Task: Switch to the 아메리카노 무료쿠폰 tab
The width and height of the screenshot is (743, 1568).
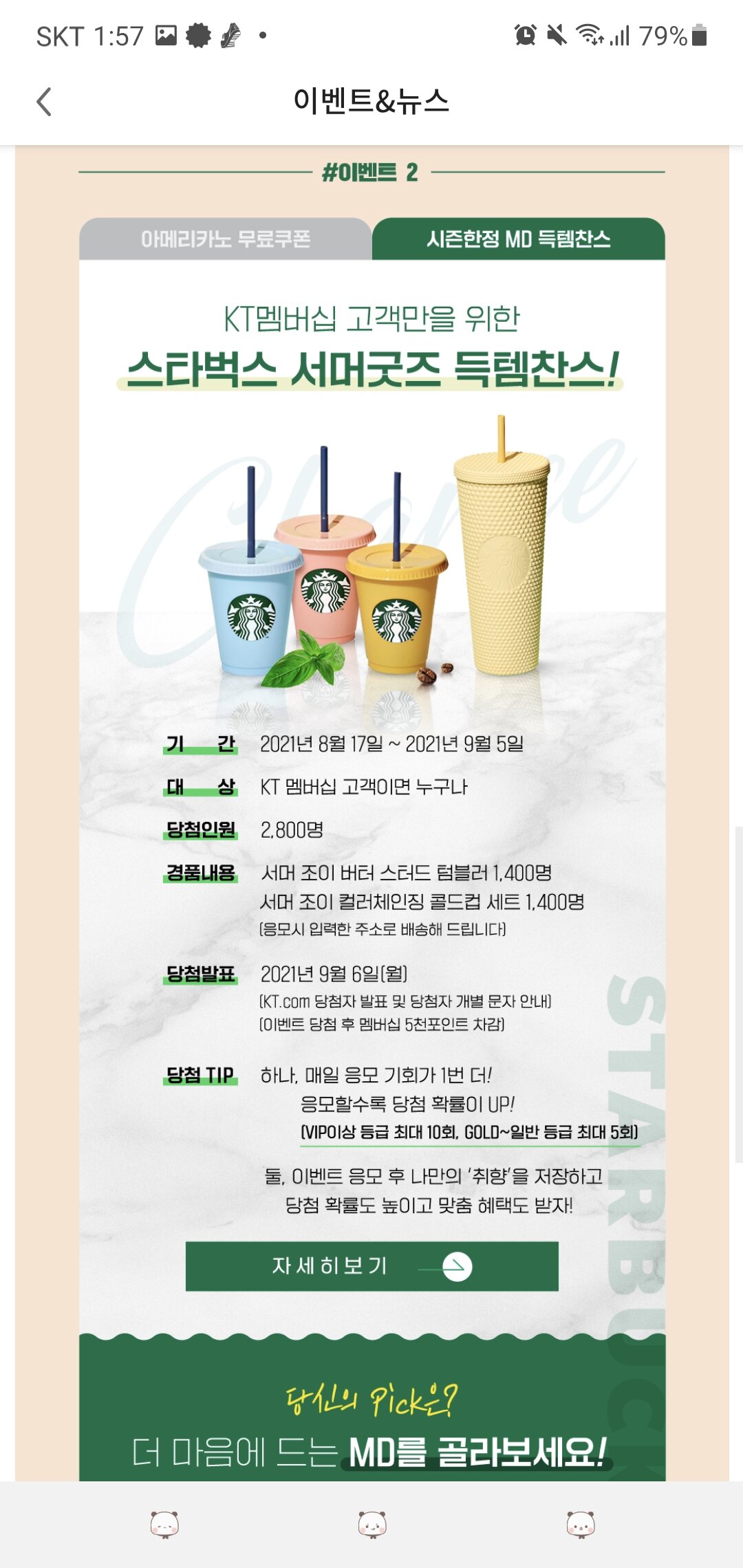Action: pyautogui.click(x=226, y=239)
